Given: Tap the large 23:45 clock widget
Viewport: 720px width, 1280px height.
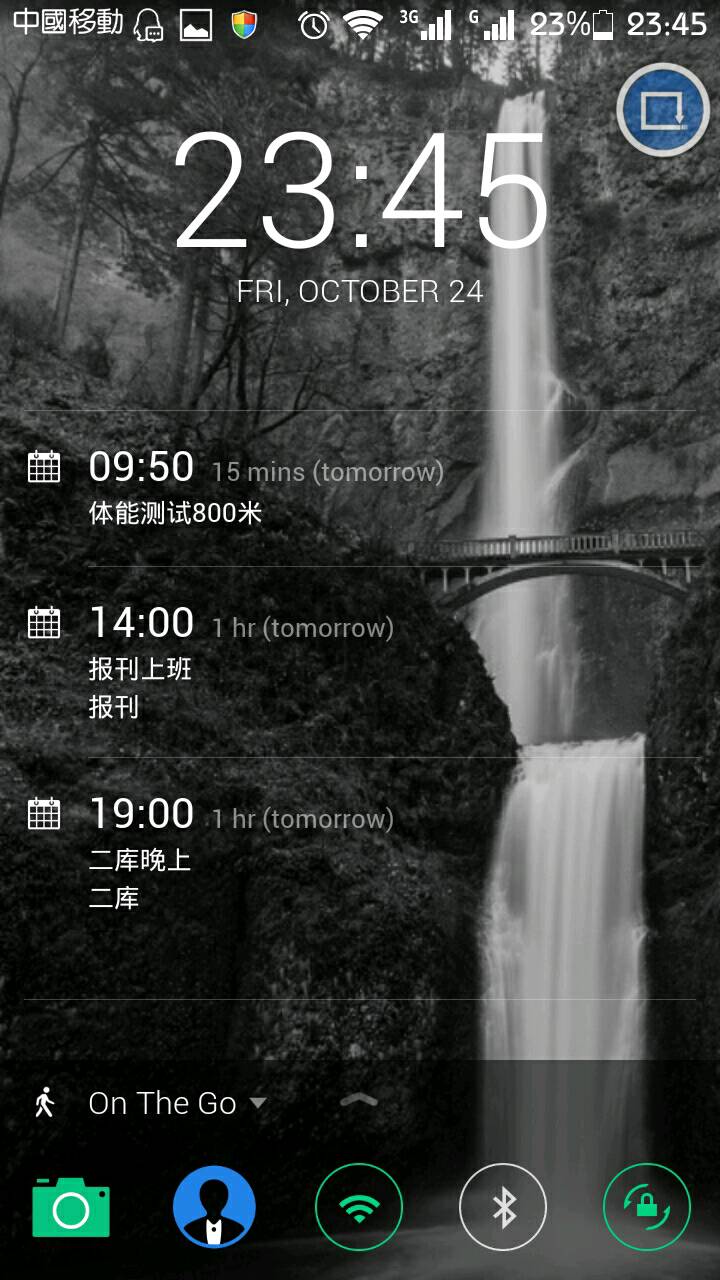Looking at the screenshot, I should (360, 192).
